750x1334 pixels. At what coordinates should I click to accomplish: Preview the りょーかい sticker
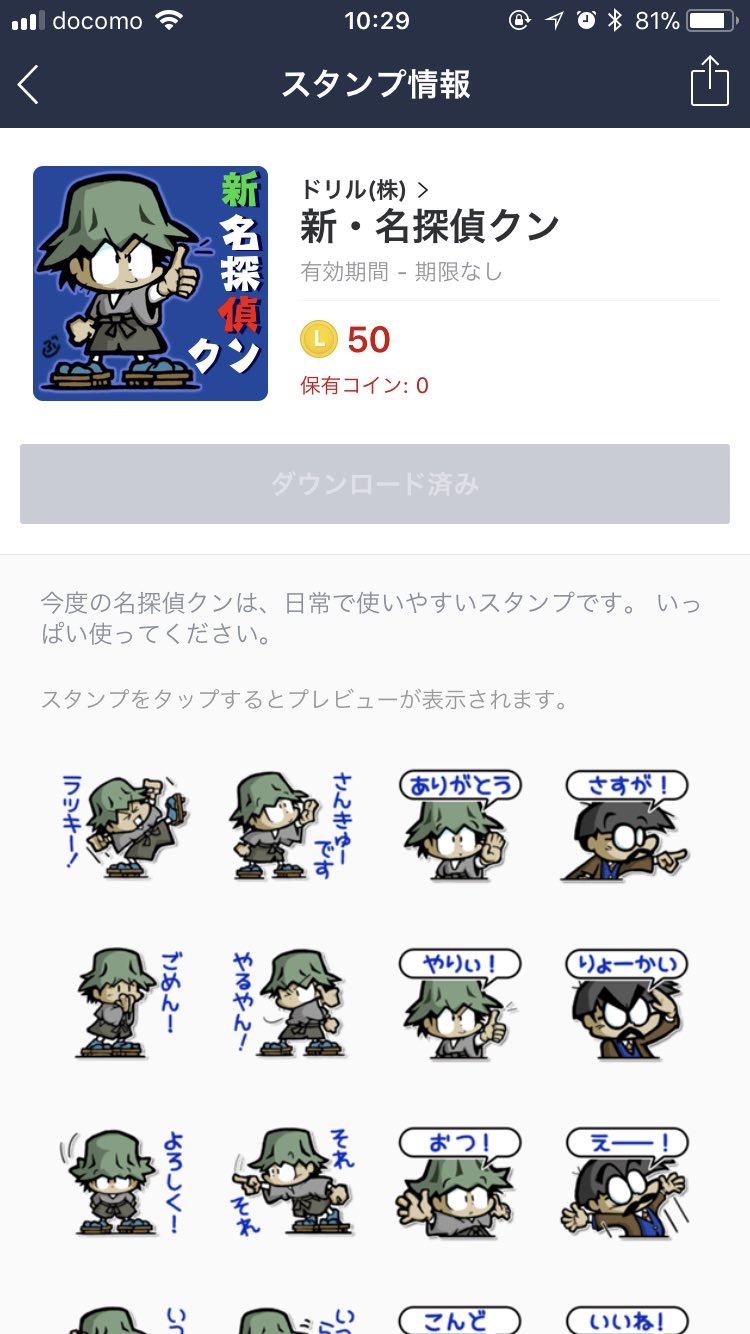[626, 1003]
